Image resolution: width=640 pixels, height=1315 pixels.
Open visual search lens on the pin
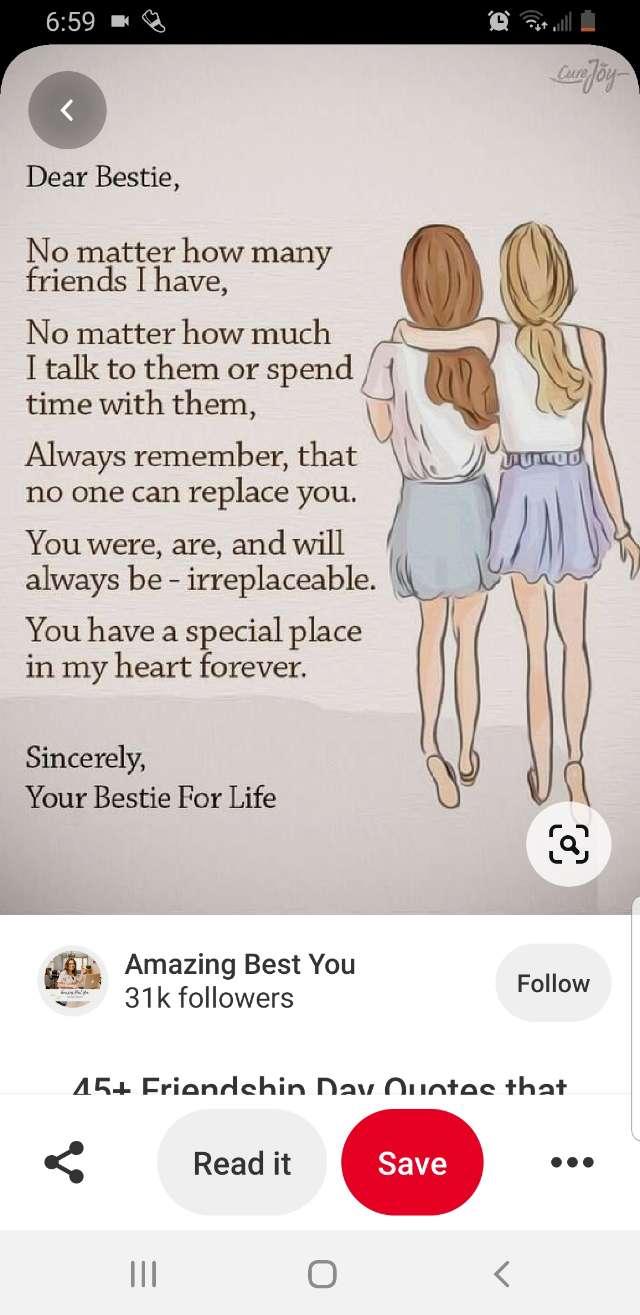pos(568,845)
